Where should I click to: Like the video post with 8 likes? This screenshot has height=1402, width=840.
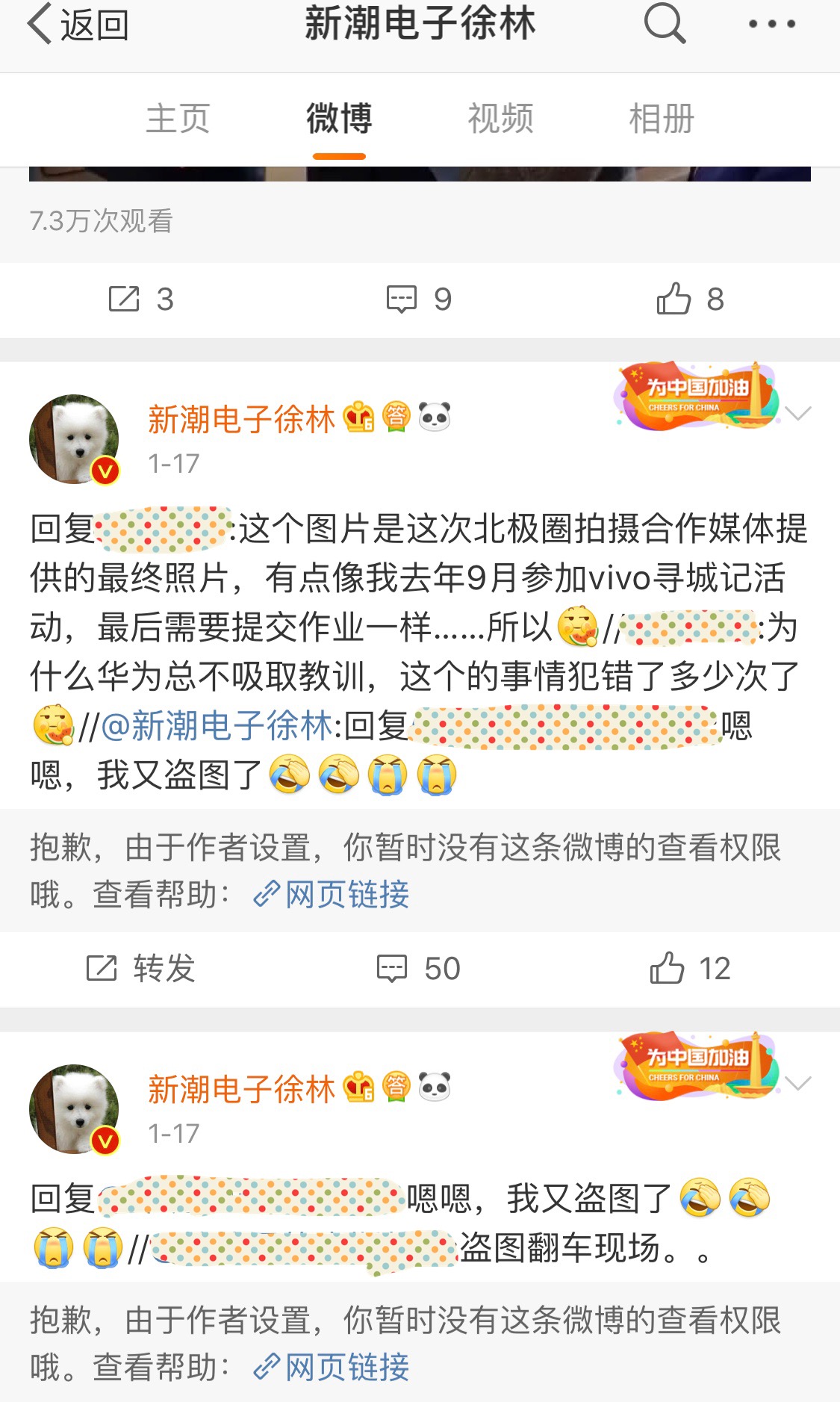tap(690, 300)
